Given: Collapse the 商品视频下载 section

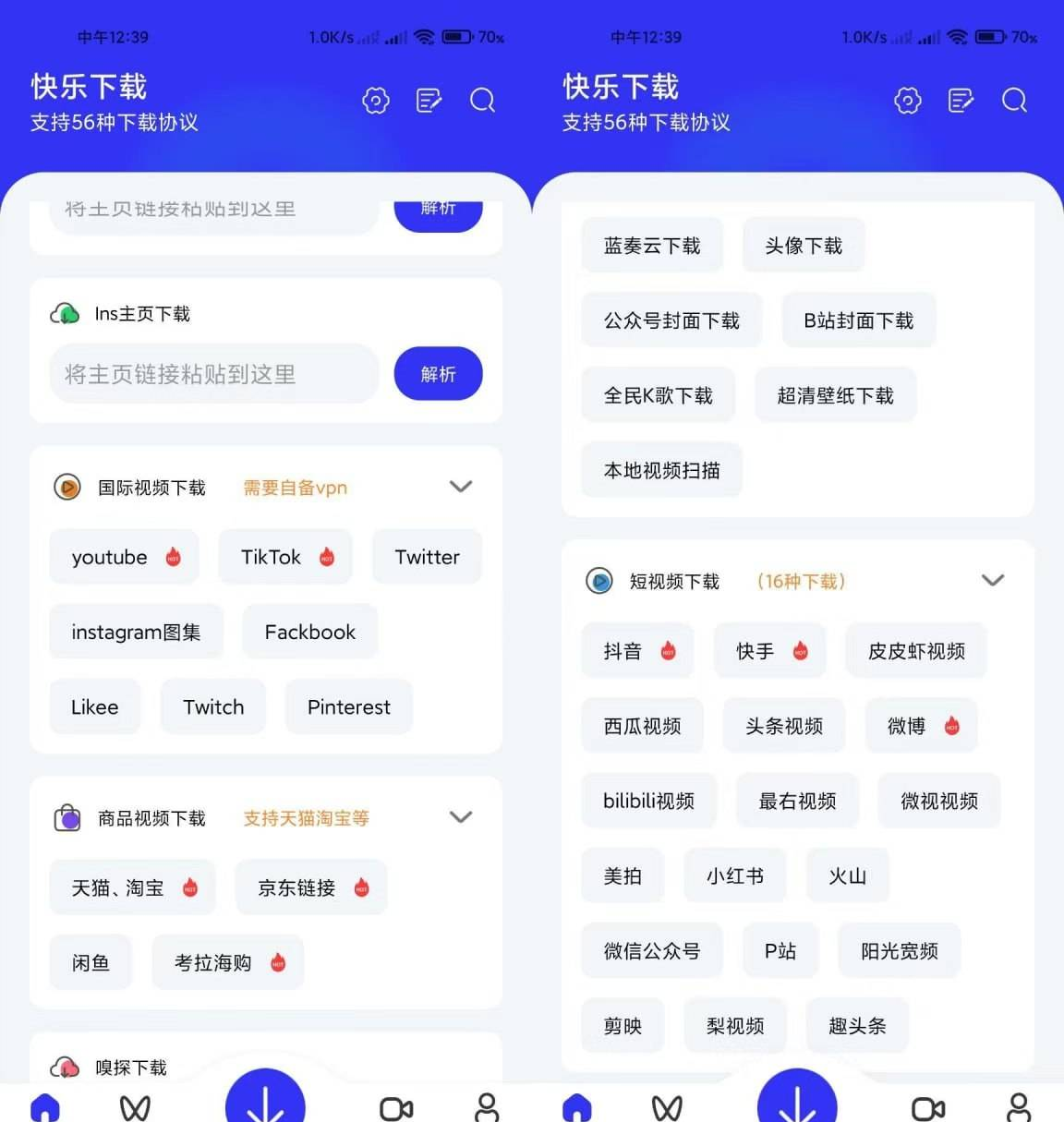Looking at the screenshot, I should tap(460, 817).
